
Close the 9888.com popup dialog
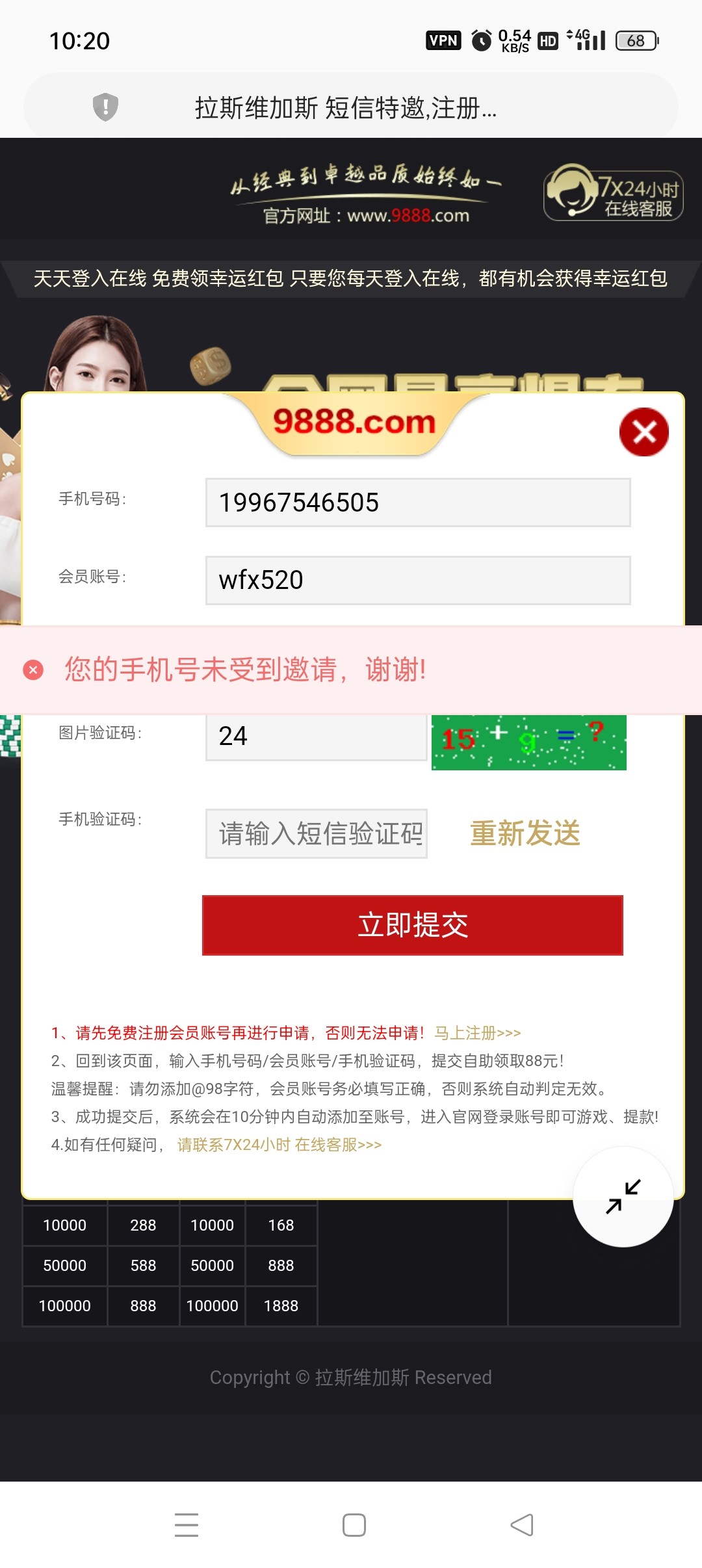[643, 432]
